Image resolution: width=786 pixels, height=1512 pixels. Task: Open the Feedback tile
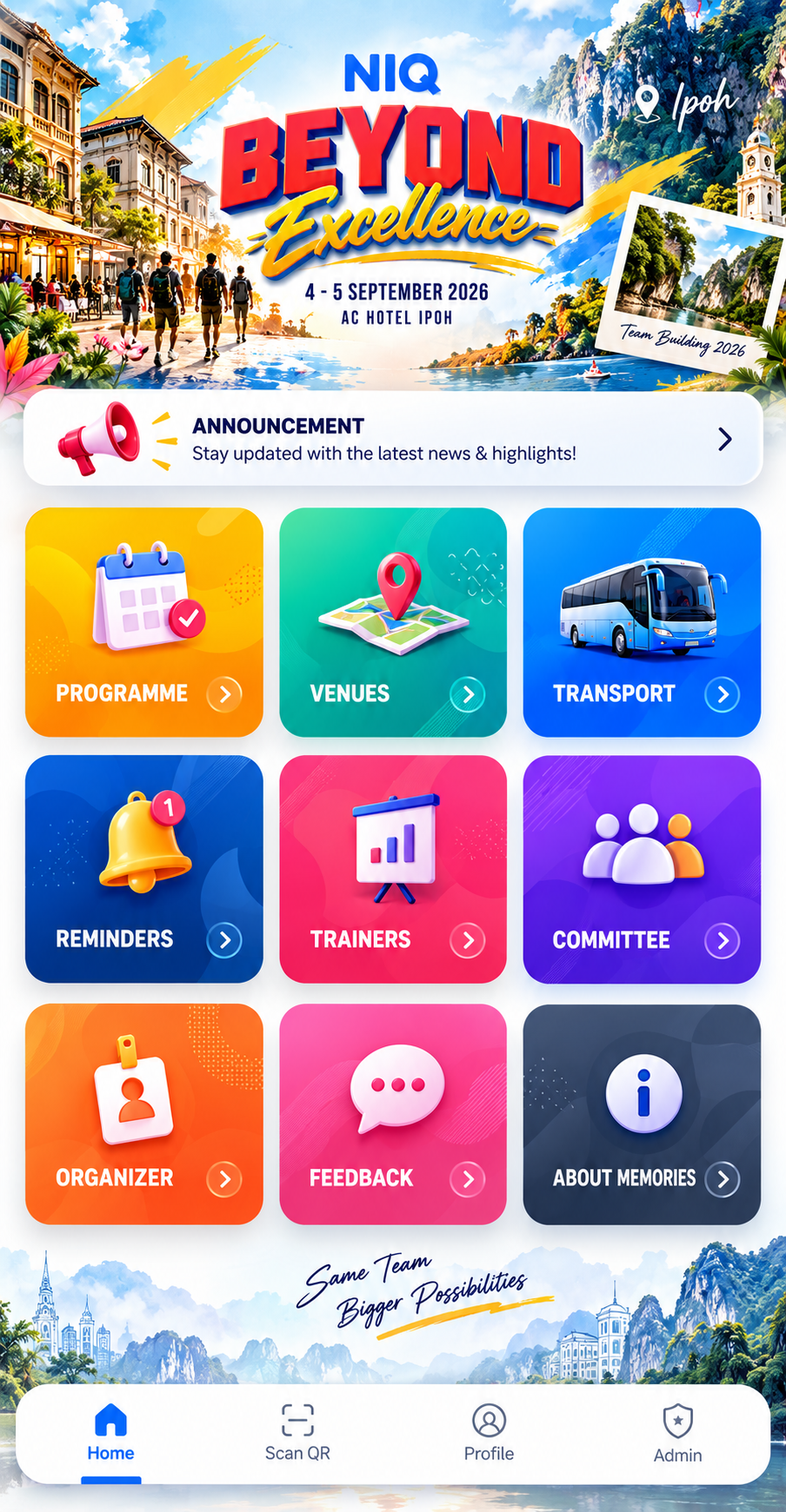point(393,1114)
